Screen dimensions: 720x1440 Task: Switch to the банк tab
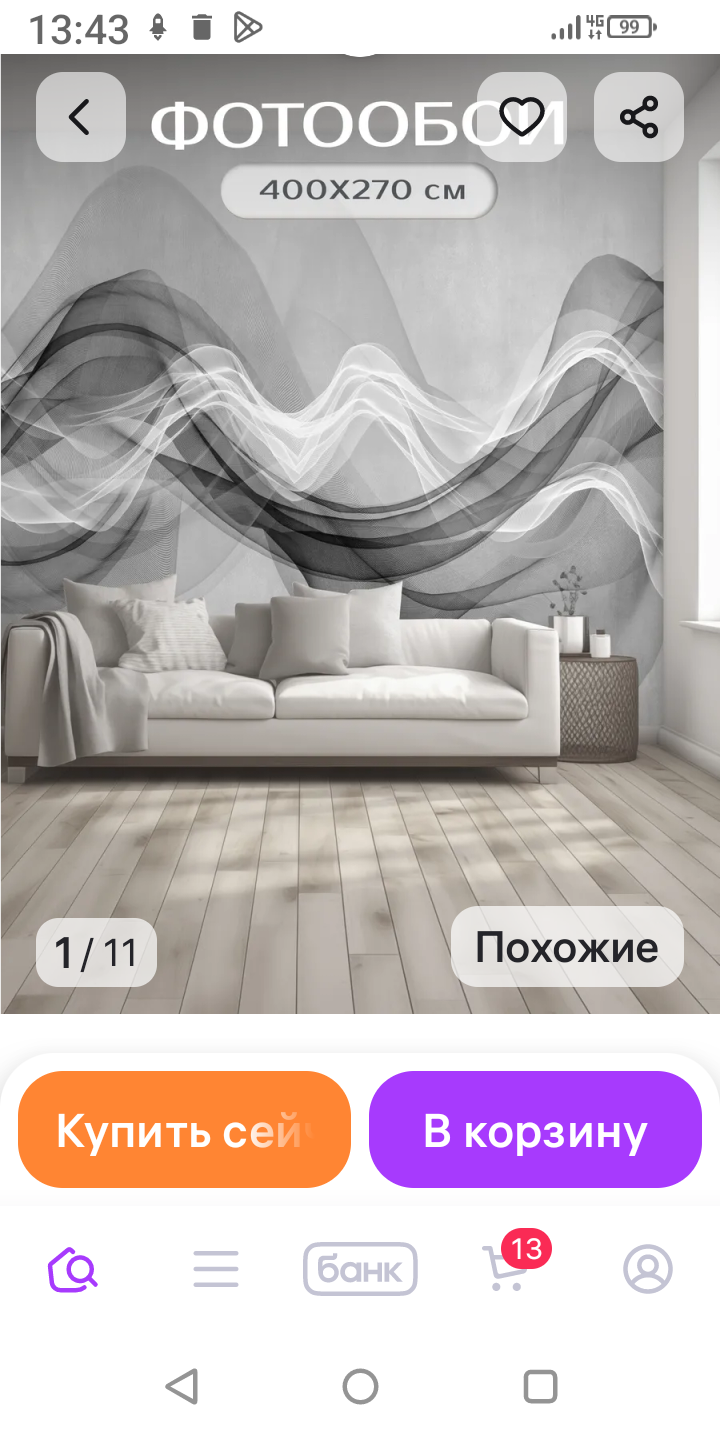coord(360,1269)
